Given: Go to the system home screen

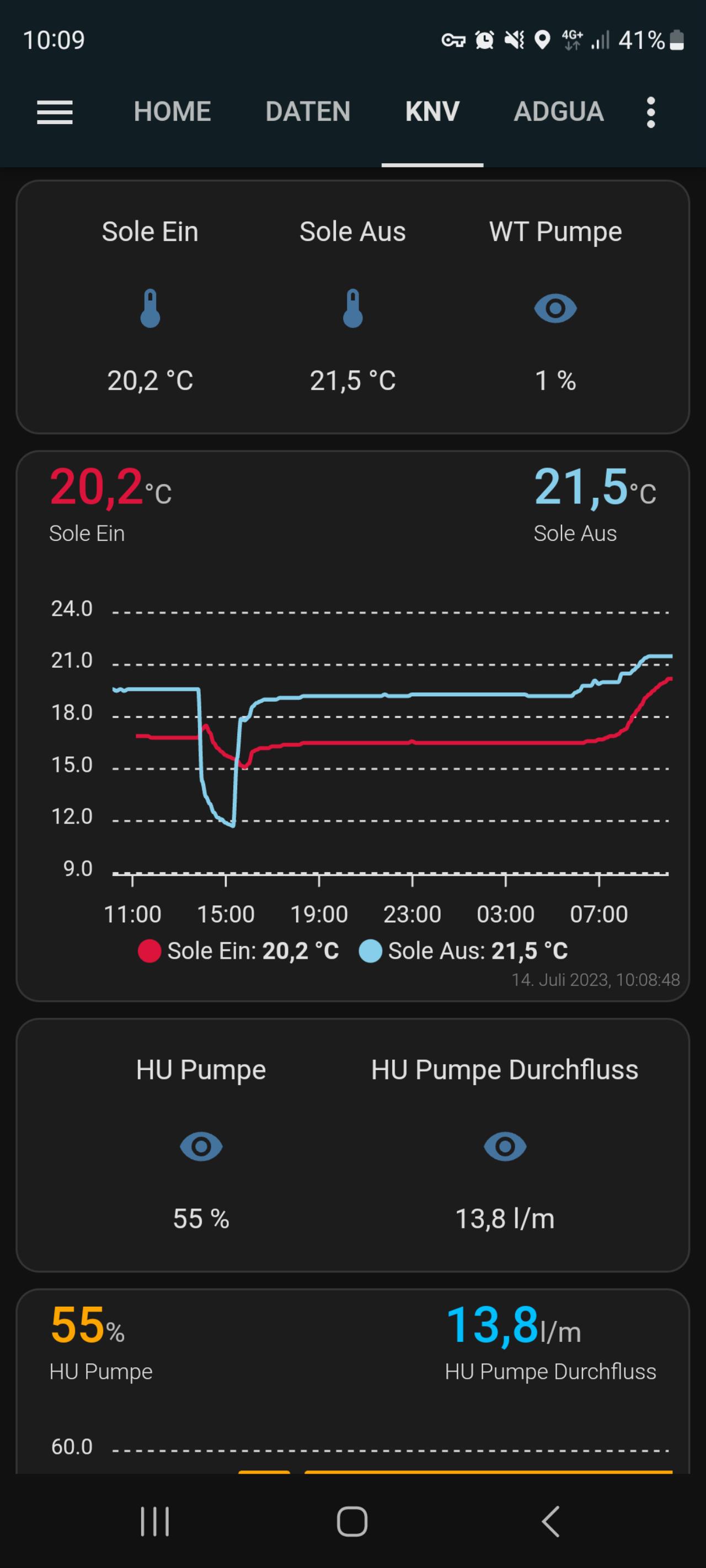Looking at the screenshot, I should [x=352, y=1522].
